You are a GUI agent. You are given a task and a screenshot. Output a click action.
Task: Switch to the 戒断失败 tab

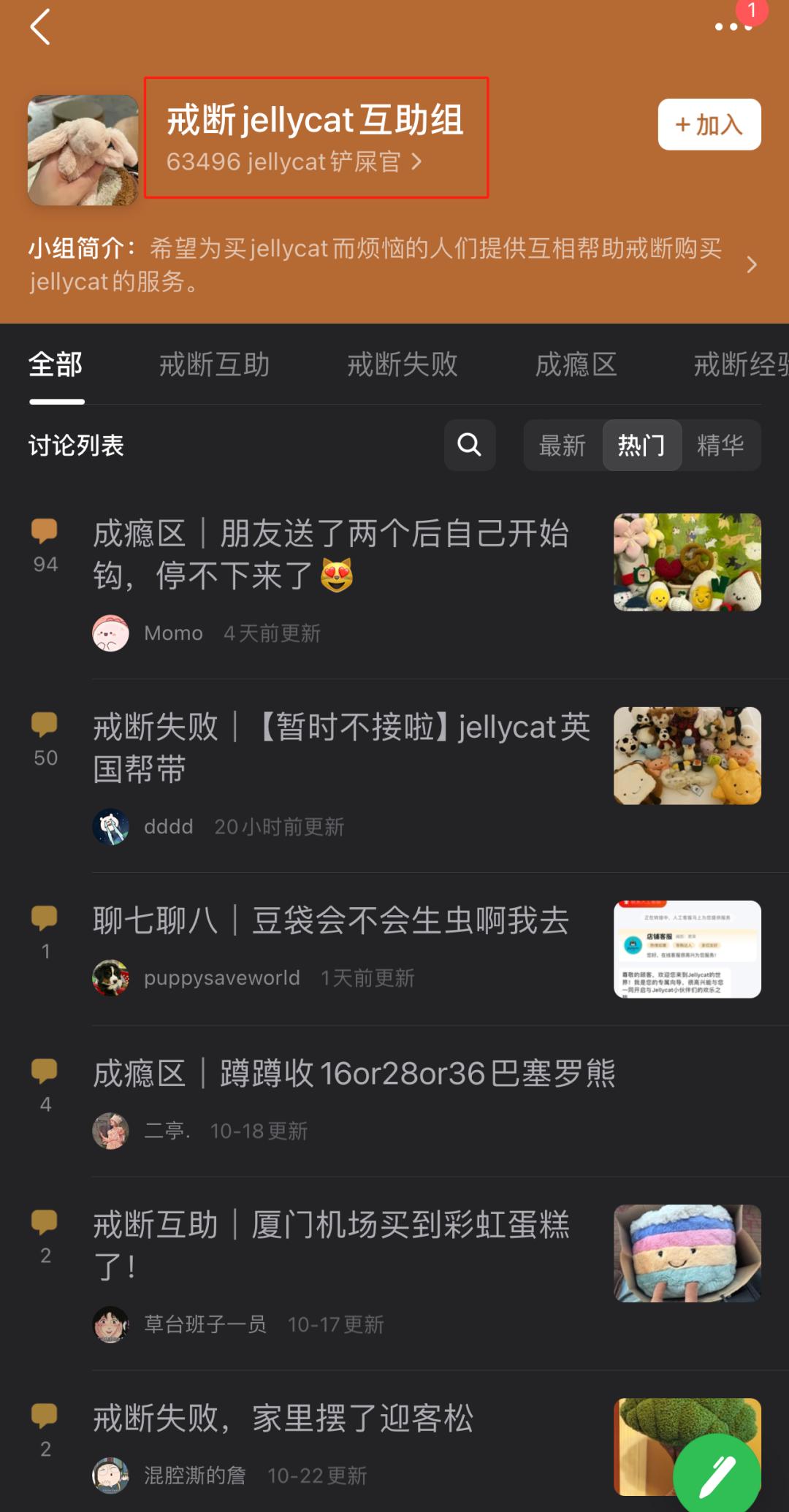(x=402, y=364)
